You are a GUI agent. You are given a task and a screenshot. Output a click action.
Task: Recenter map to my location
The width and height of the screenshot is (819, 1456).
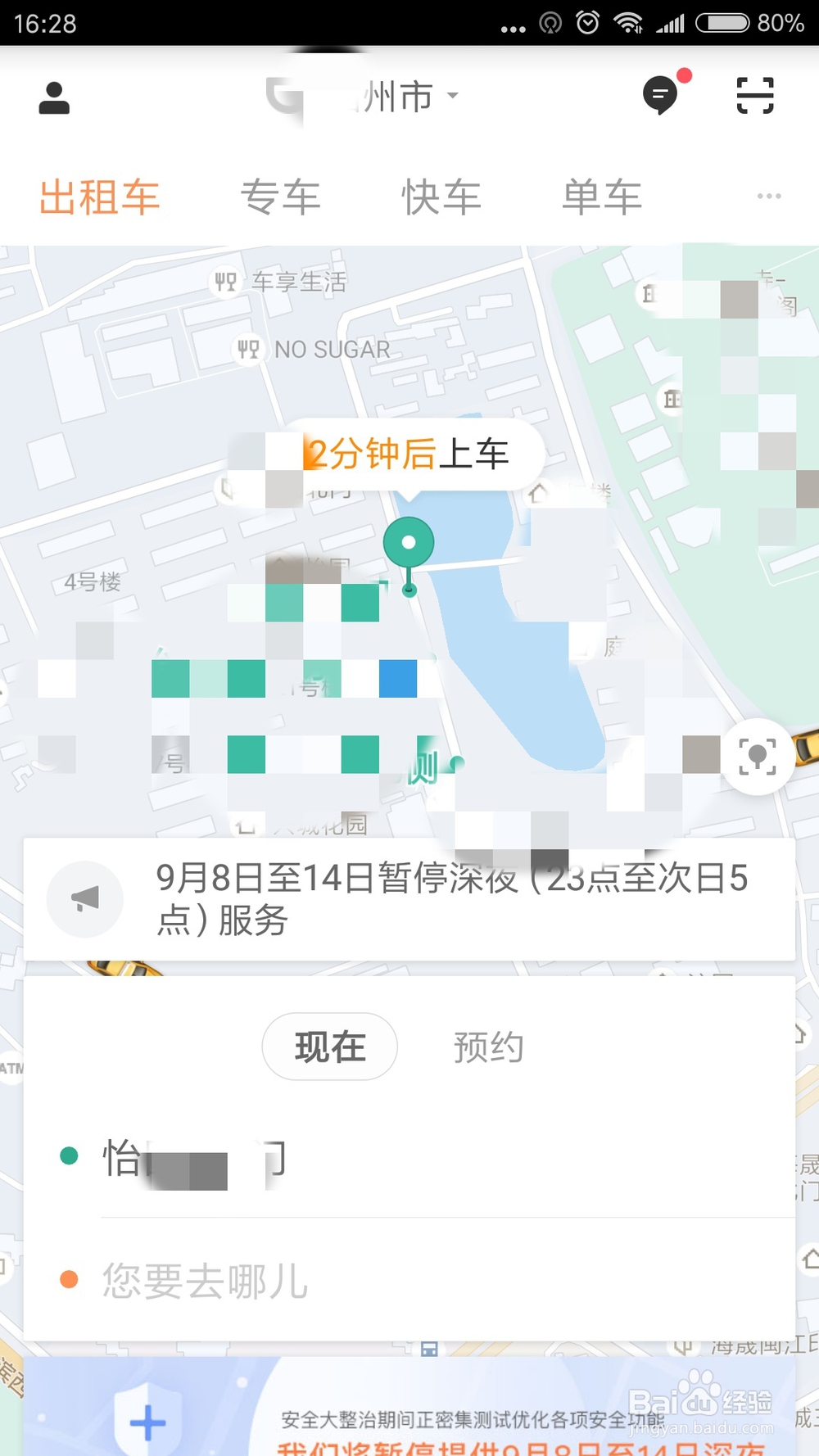758,756
